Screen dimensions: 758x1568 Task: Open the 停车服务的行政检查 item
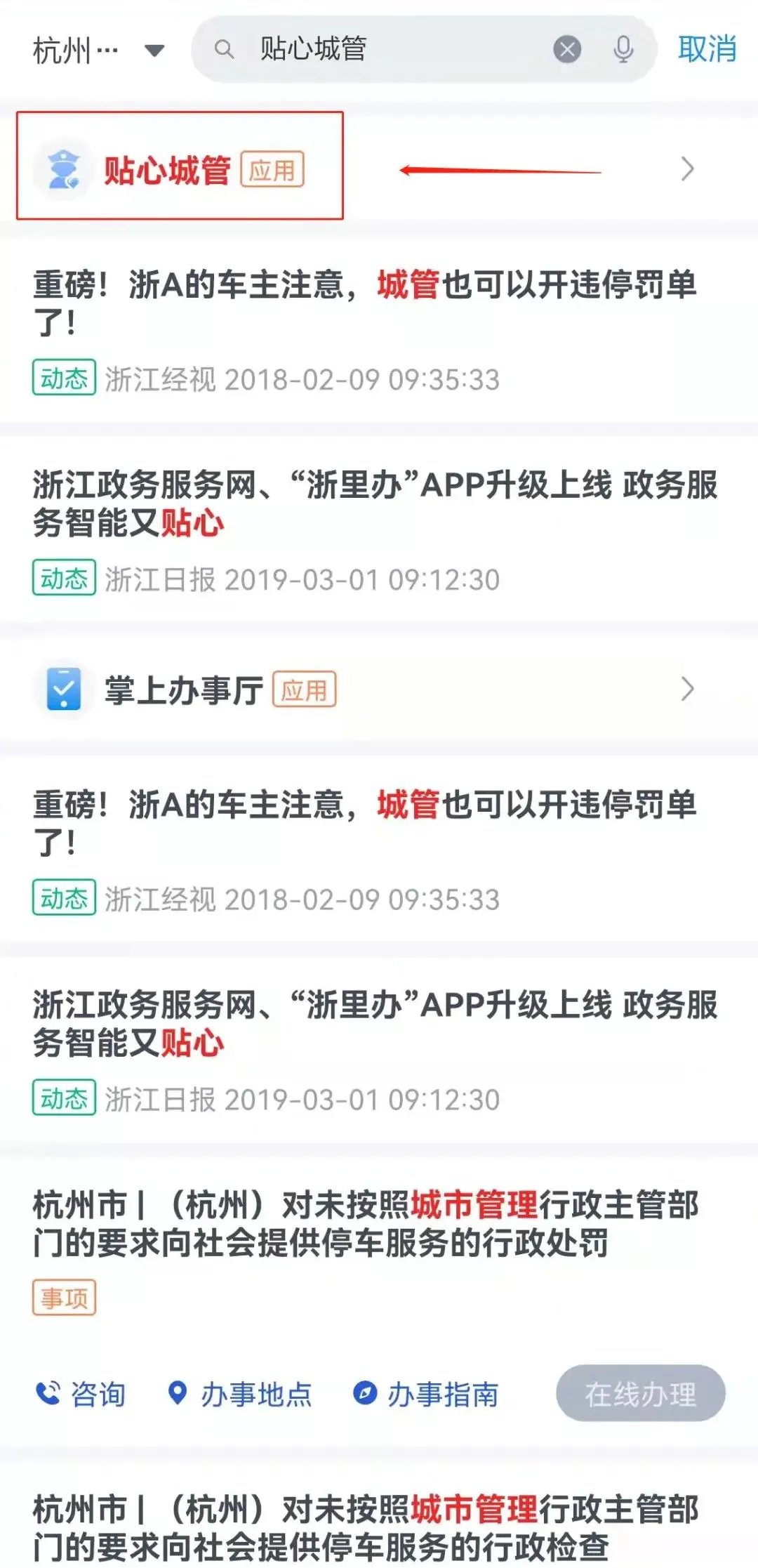(365, 1528)
